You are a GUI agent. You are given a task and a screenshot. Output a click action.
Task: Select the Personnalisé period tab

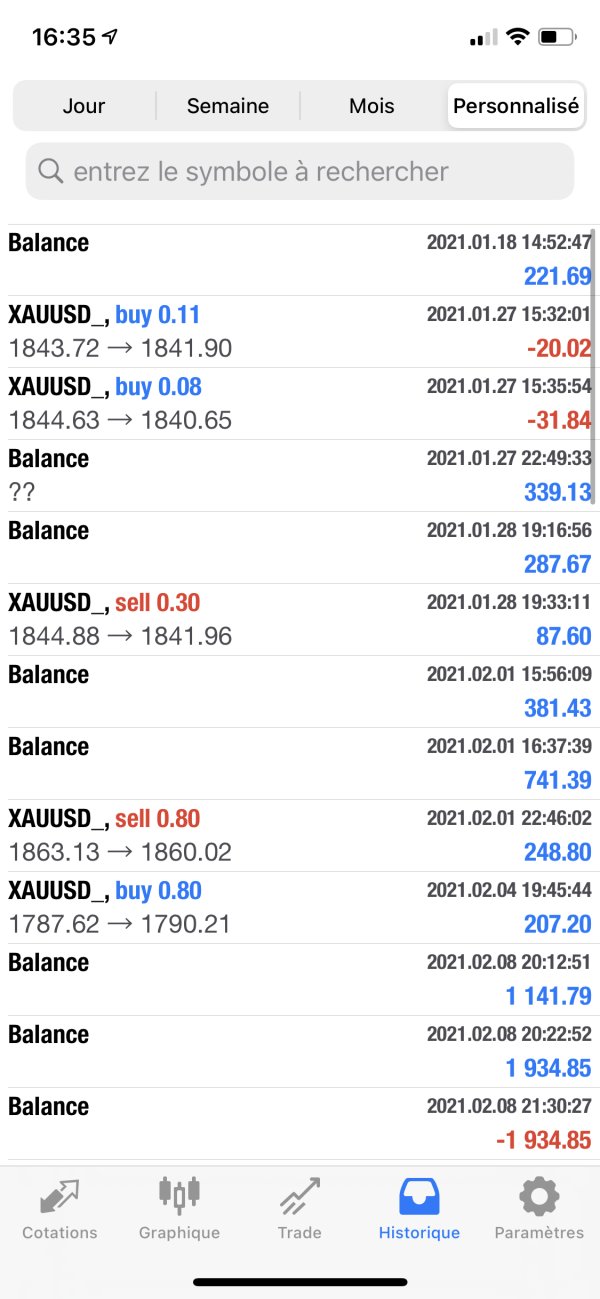[x=516, y=106]
